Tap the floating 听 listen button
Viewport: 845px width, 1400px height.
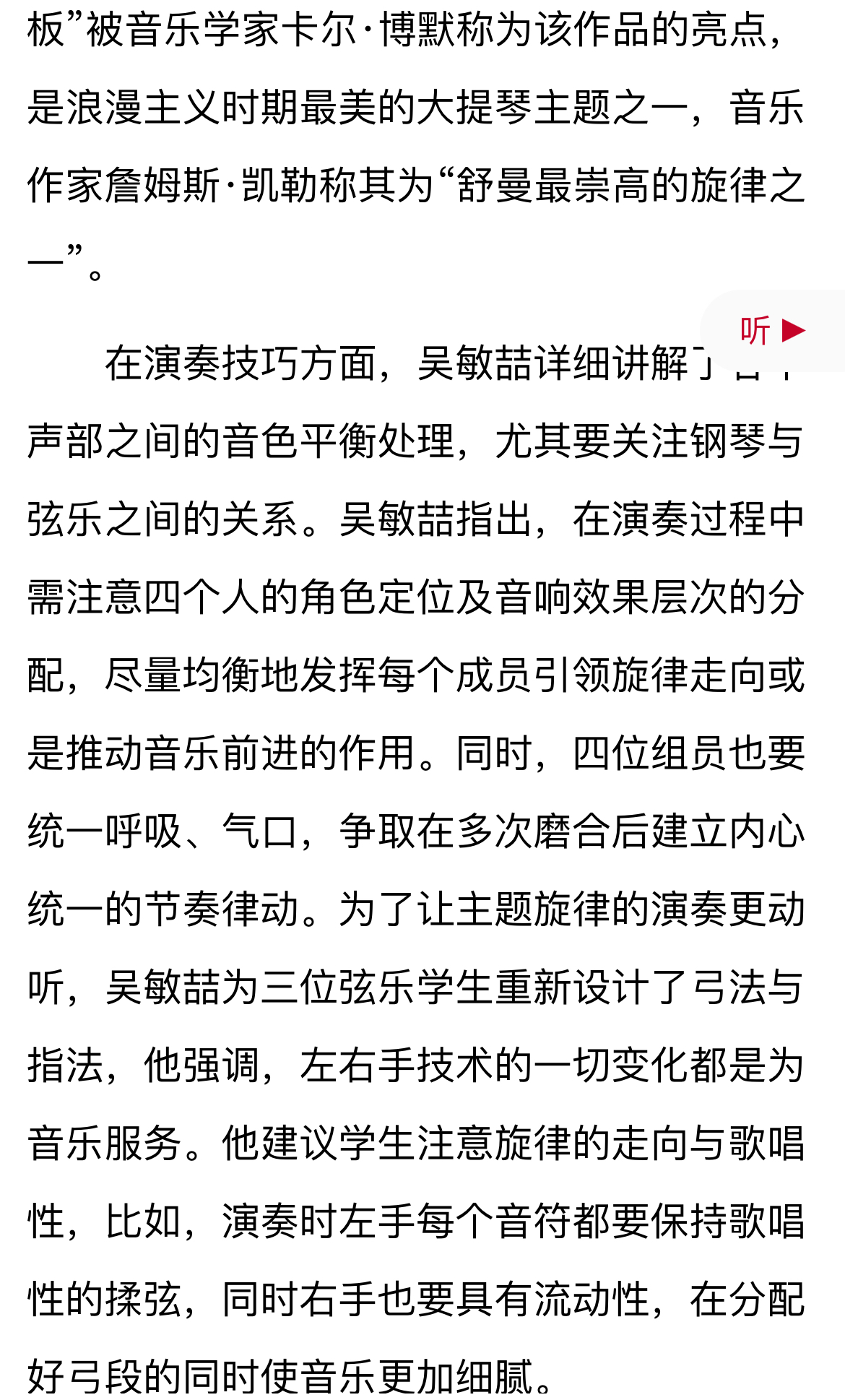(x=773, y=331)
